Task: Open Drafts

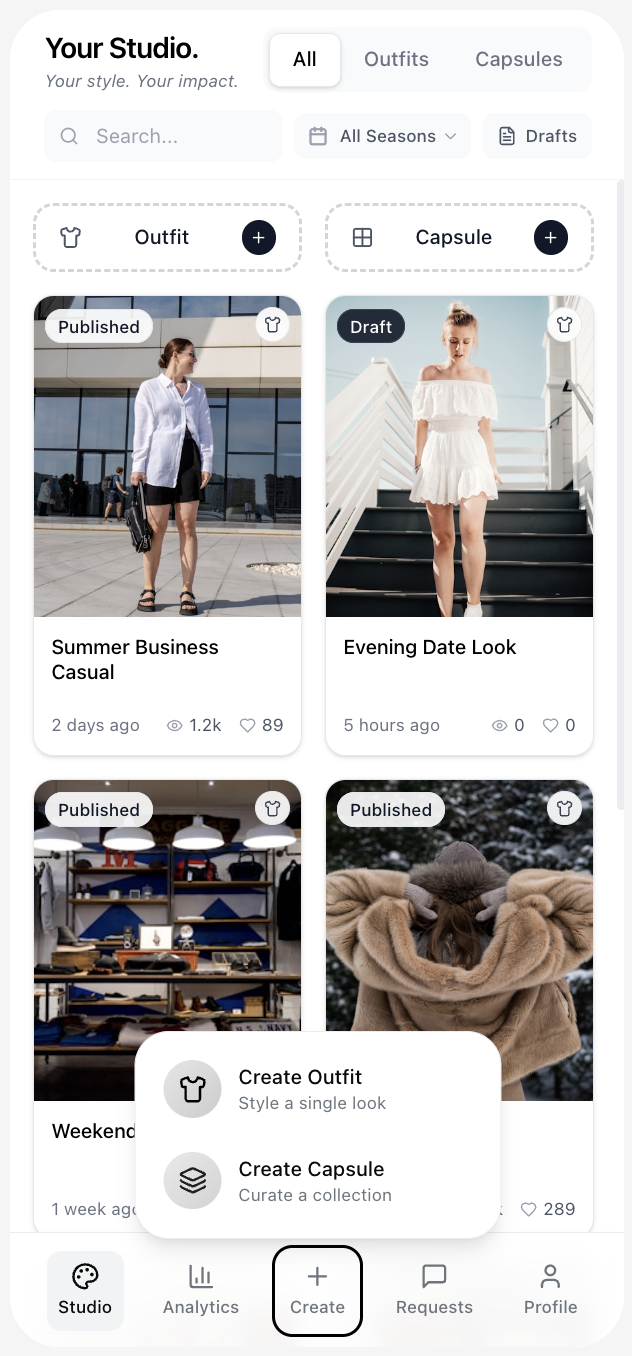Action: coord(538,136)
